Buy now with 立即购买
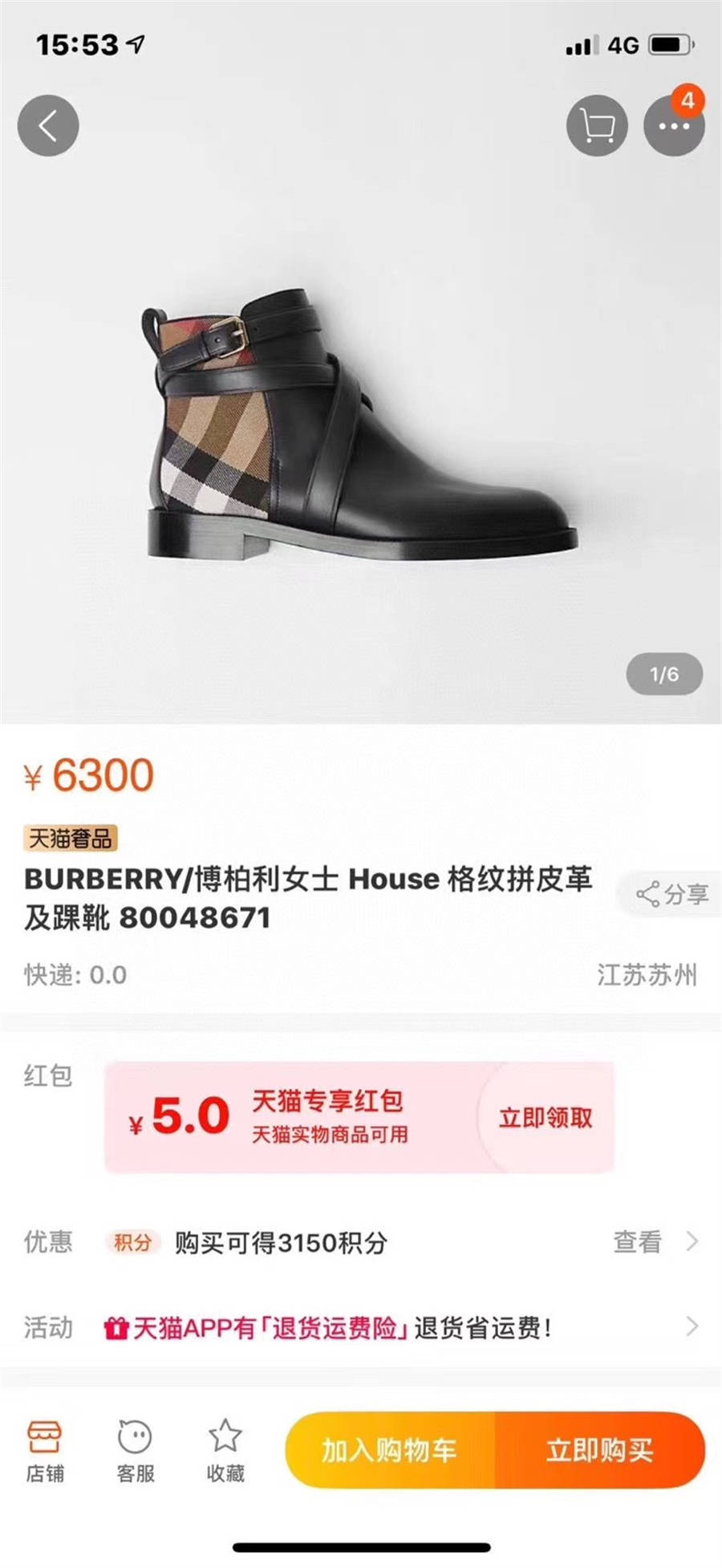The width and height of the screenshot is (722, 1568). [x=600, y=1451]
